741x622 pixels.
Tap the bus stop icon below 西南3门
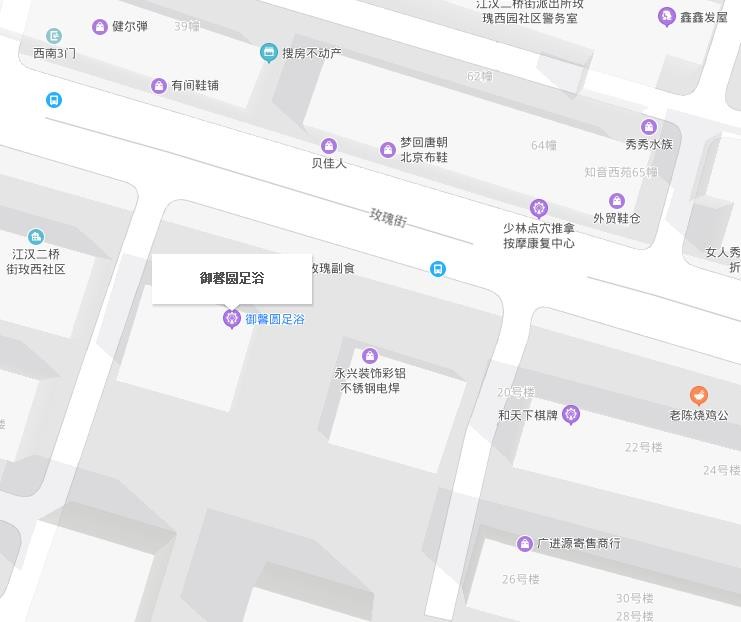(54, 100)
